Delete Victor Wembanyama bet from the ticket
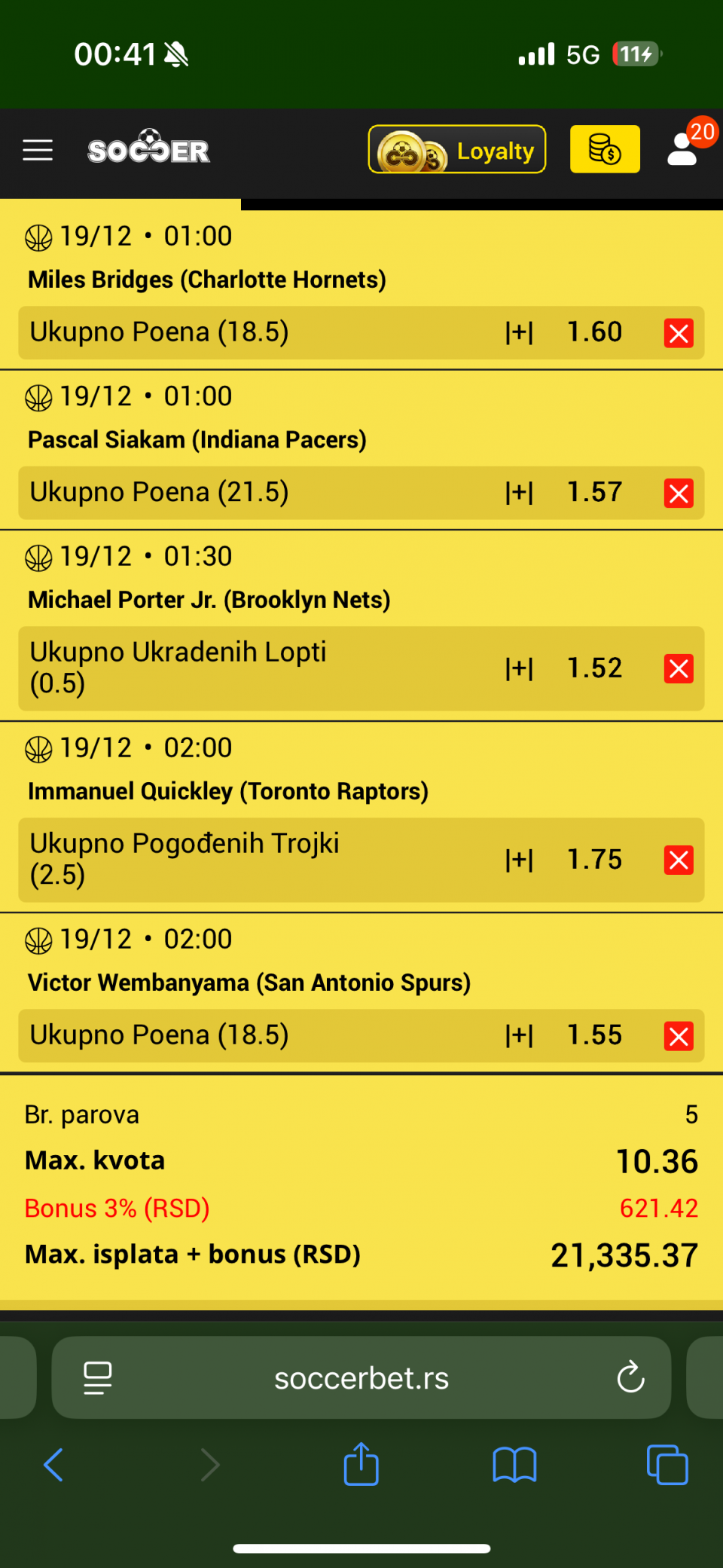 click(x=679, y=1036)
